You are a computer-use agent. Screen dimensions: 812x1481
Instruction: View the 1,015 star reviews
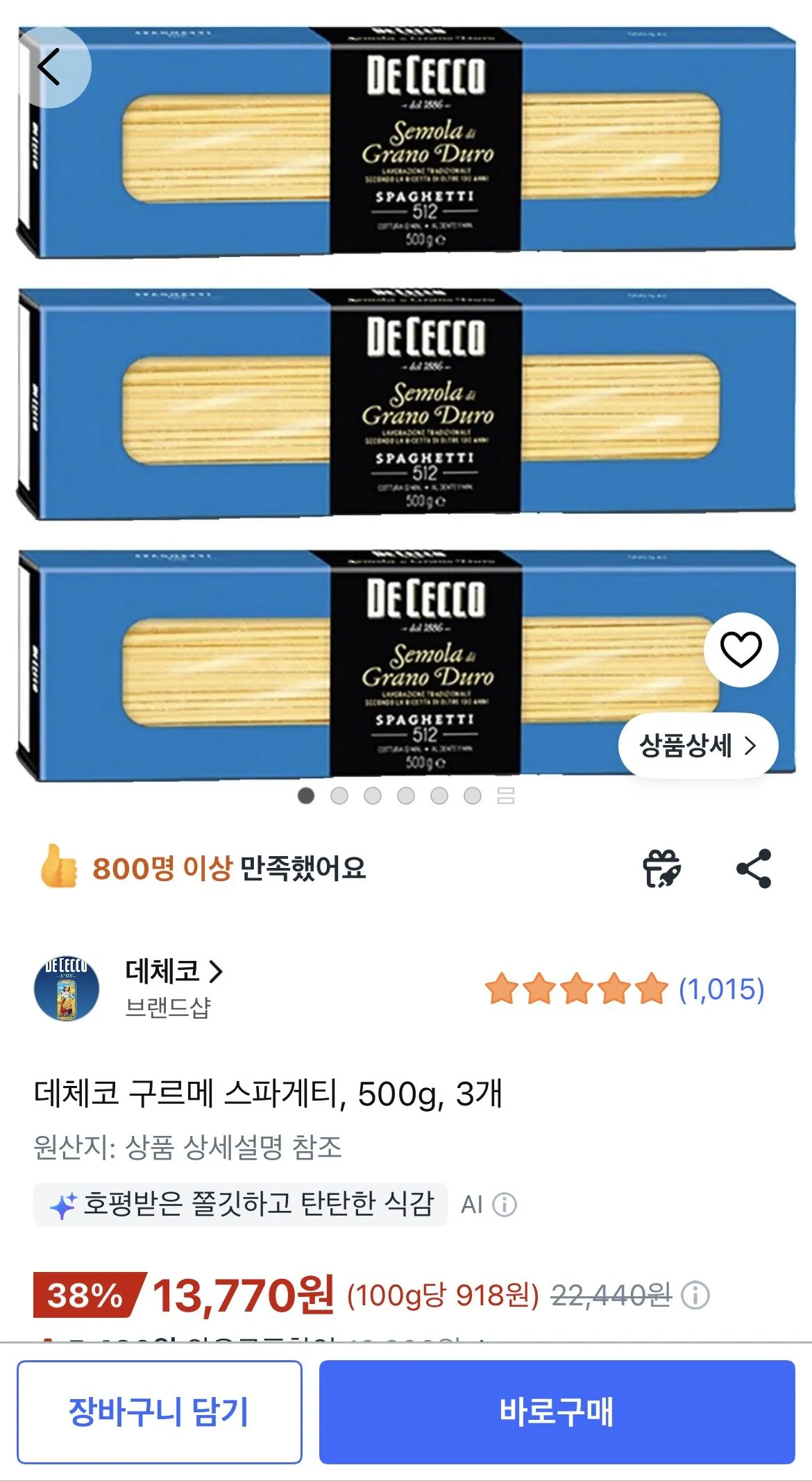point(625,989)
